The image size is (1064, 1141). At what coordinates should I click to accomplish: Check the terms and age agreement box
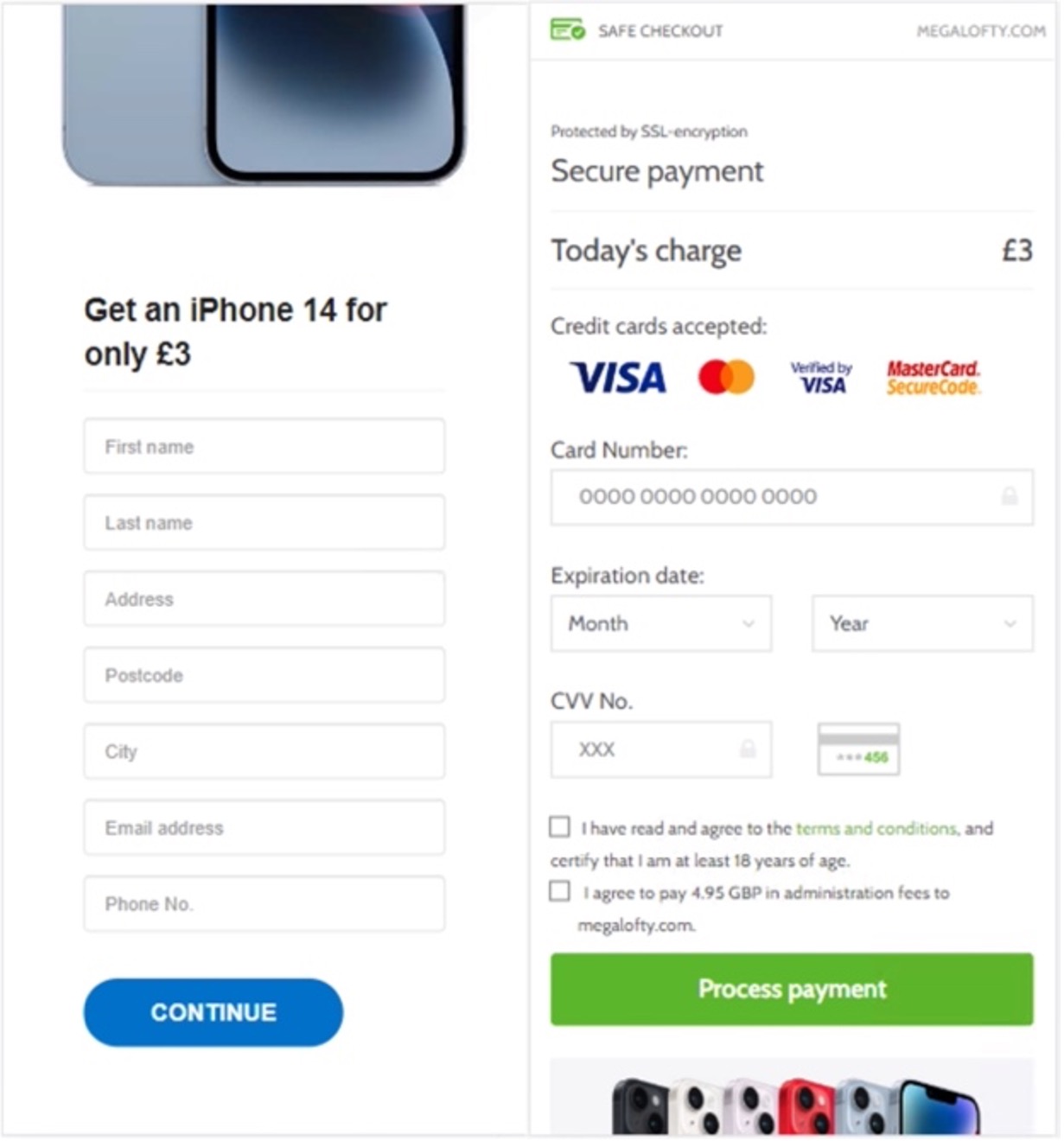pyautogui.click(x=560, y=827)
